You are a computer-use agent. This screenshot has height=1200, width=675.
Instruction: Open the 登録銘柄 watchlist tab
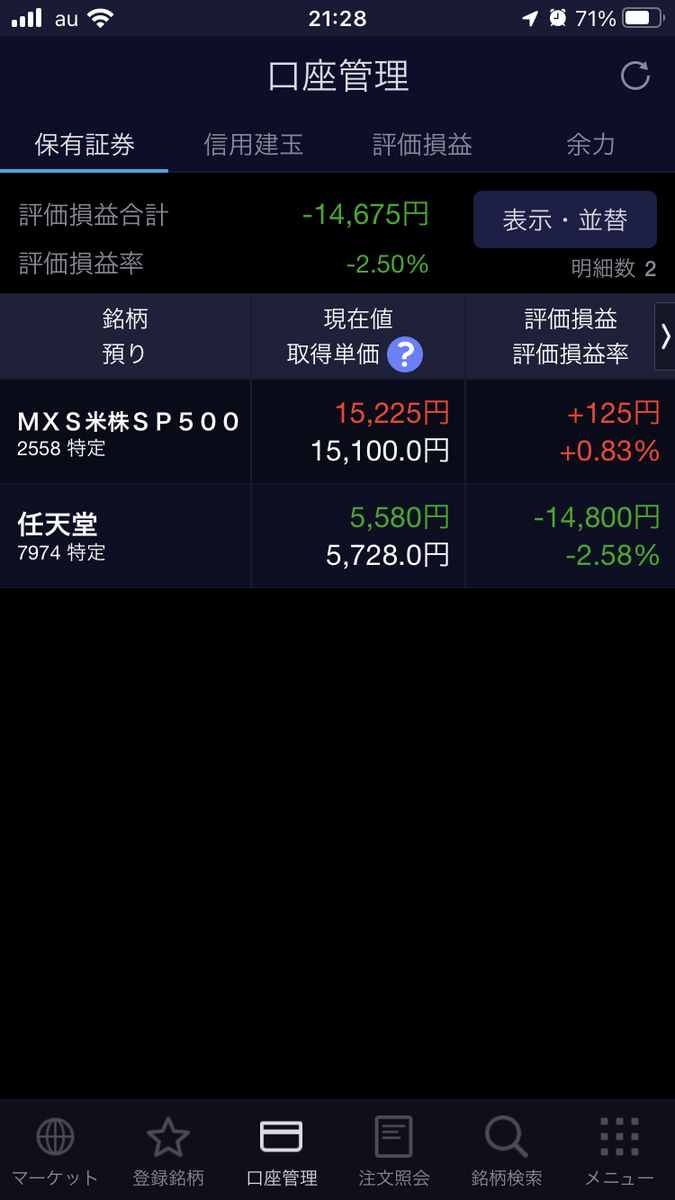pos(168,1151)
